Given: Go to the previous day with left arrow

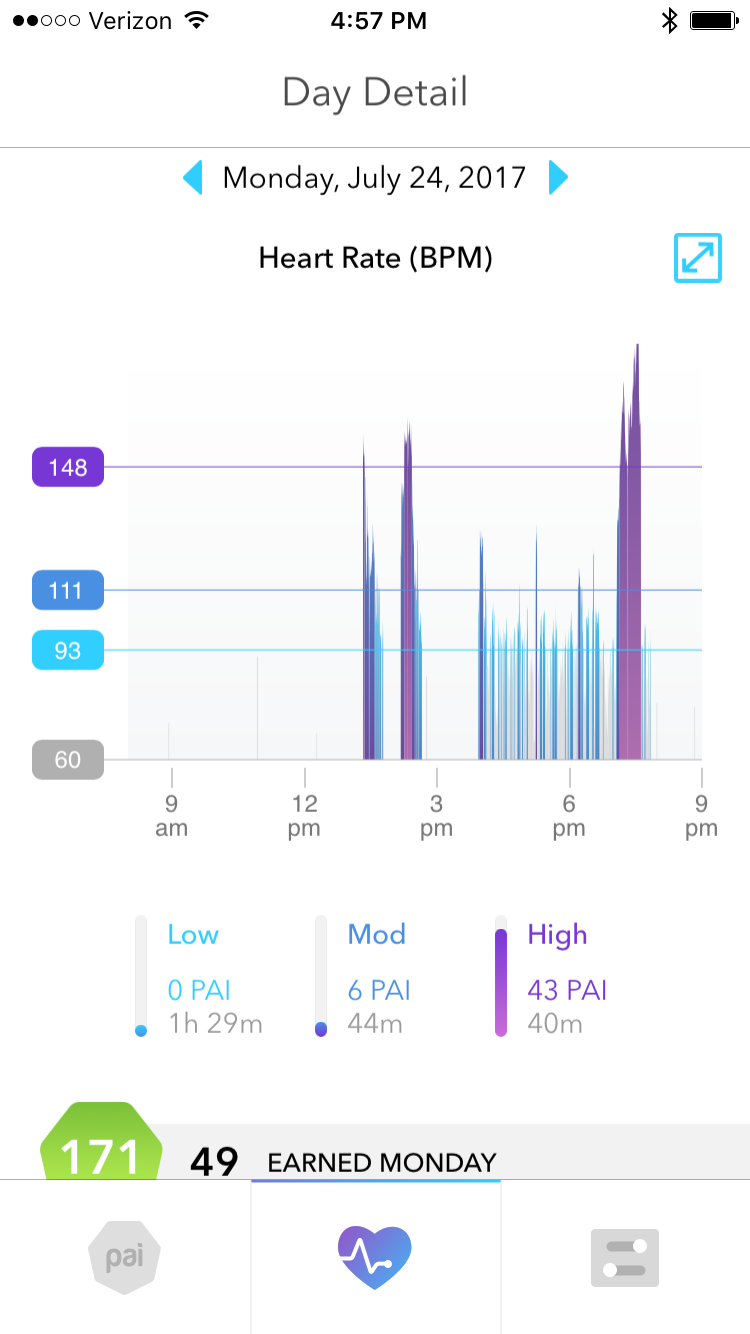Looking at the screenshot, I should 193,177.
